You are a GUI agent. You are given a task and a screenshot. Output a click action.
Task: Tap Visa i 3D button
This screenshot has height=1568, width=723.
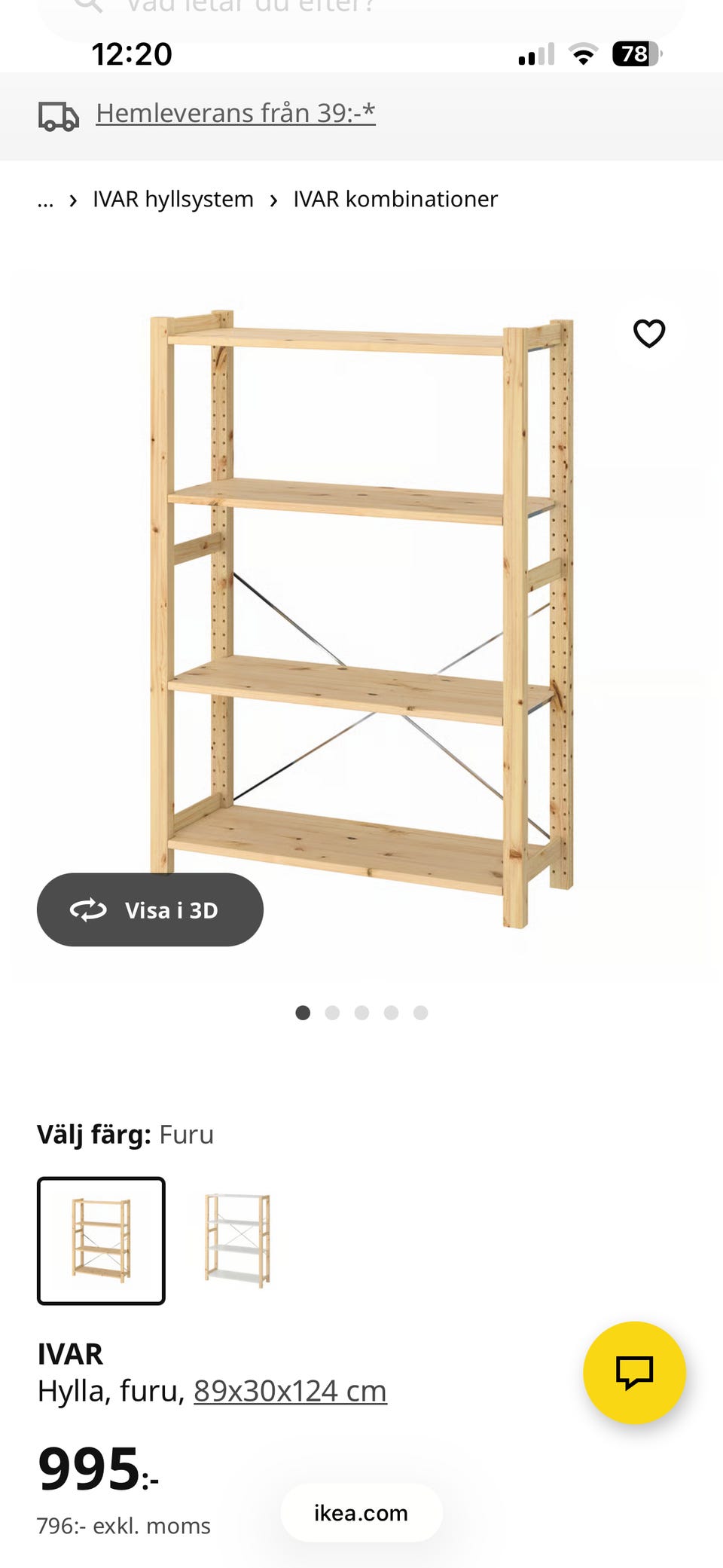(x=150, y=909)
